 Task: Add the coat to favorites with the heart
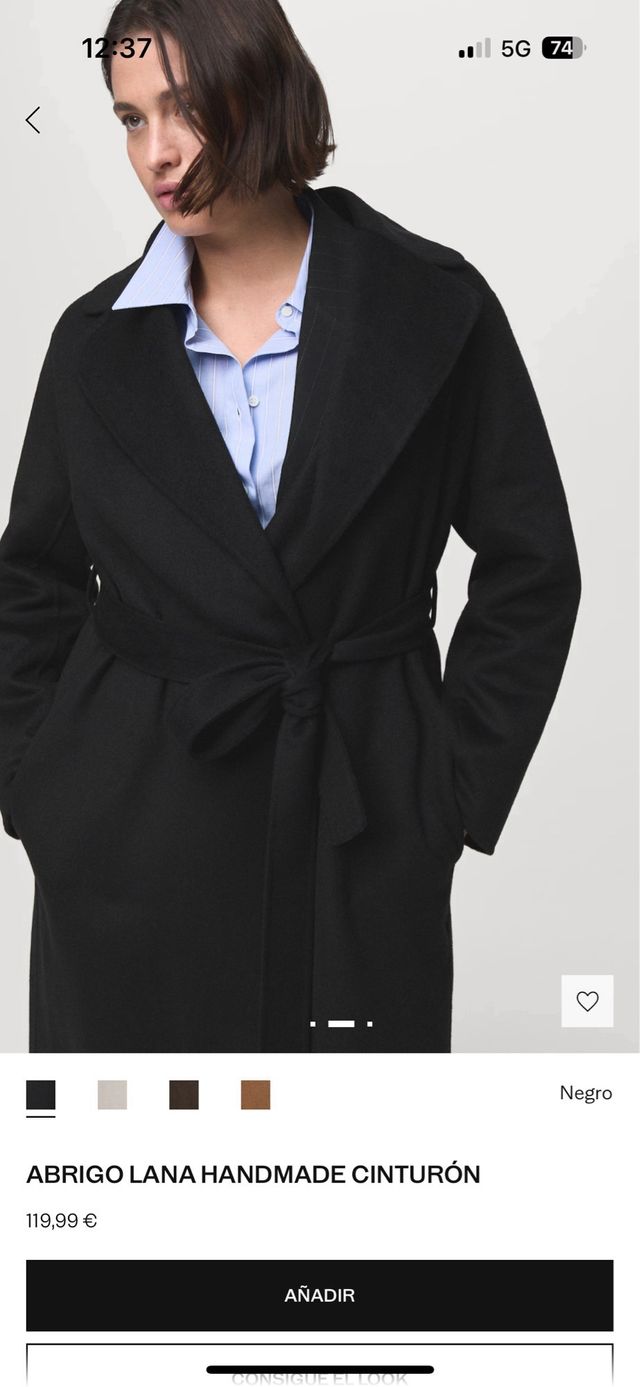click(x=587, y=1001)
